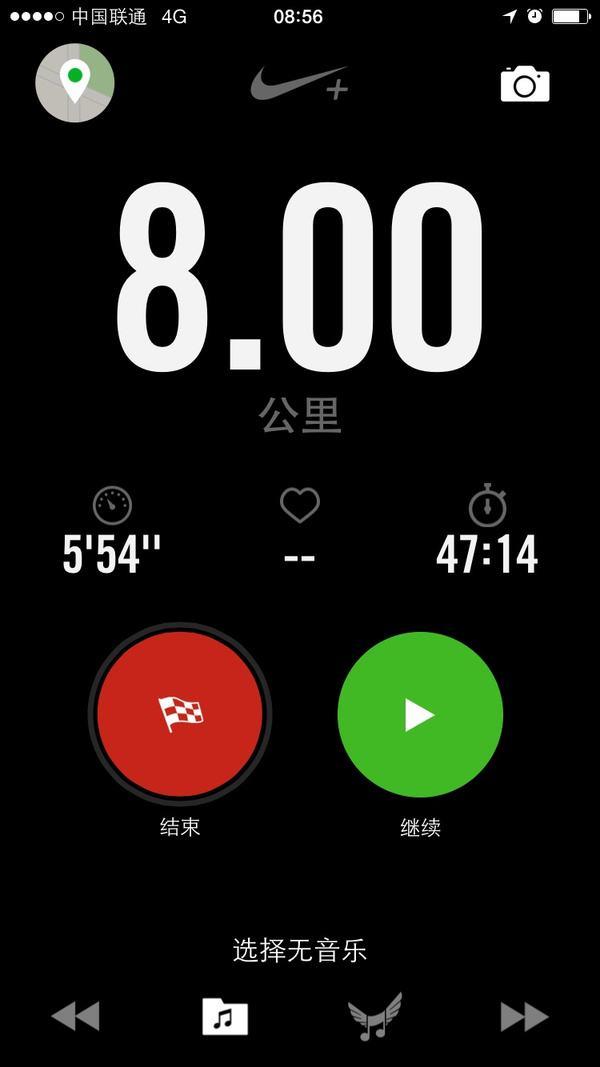This screenshot has width=600, height=1067.
Task: Tap the red 结束 end run button
Action: [180, 713]
